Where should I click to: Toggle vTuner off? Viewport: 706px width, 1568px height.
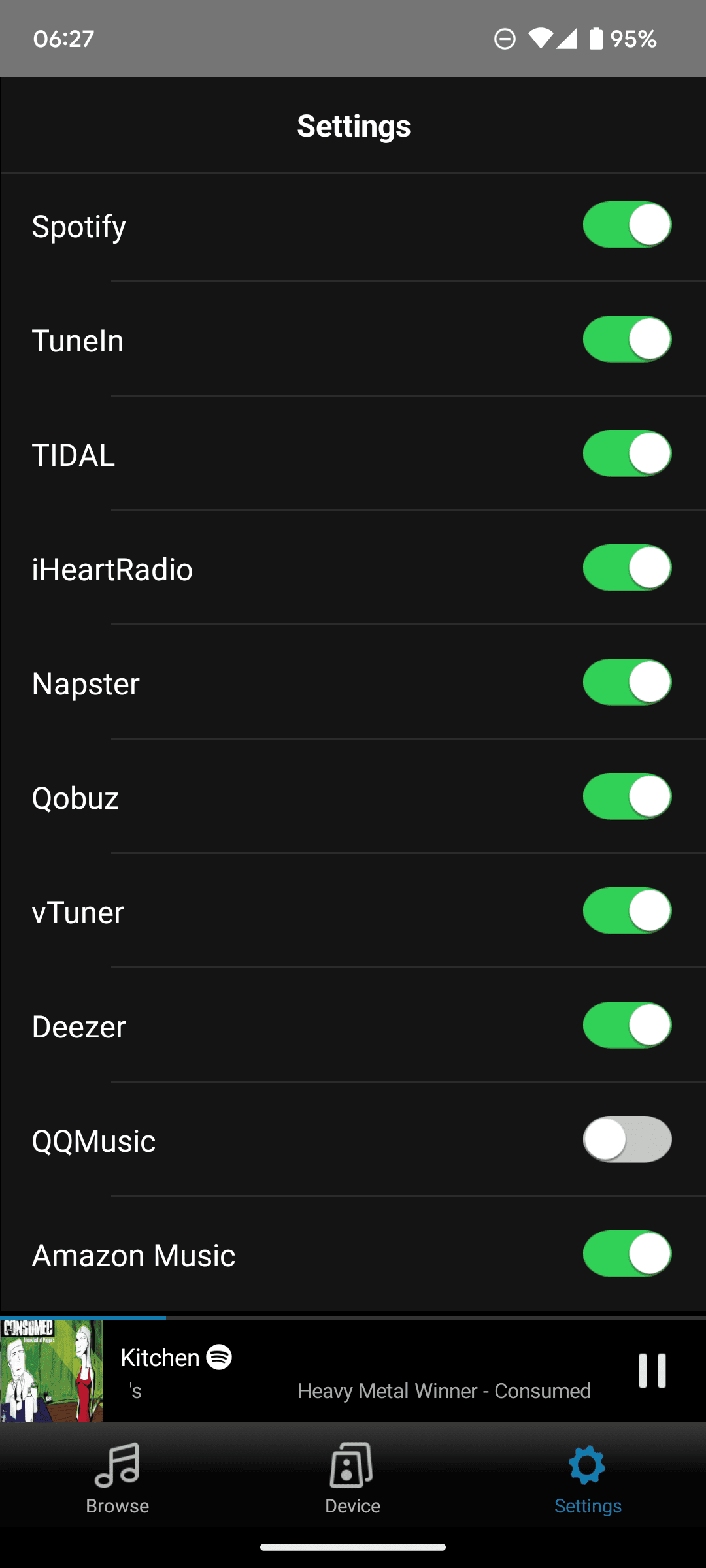pos(627,911)
